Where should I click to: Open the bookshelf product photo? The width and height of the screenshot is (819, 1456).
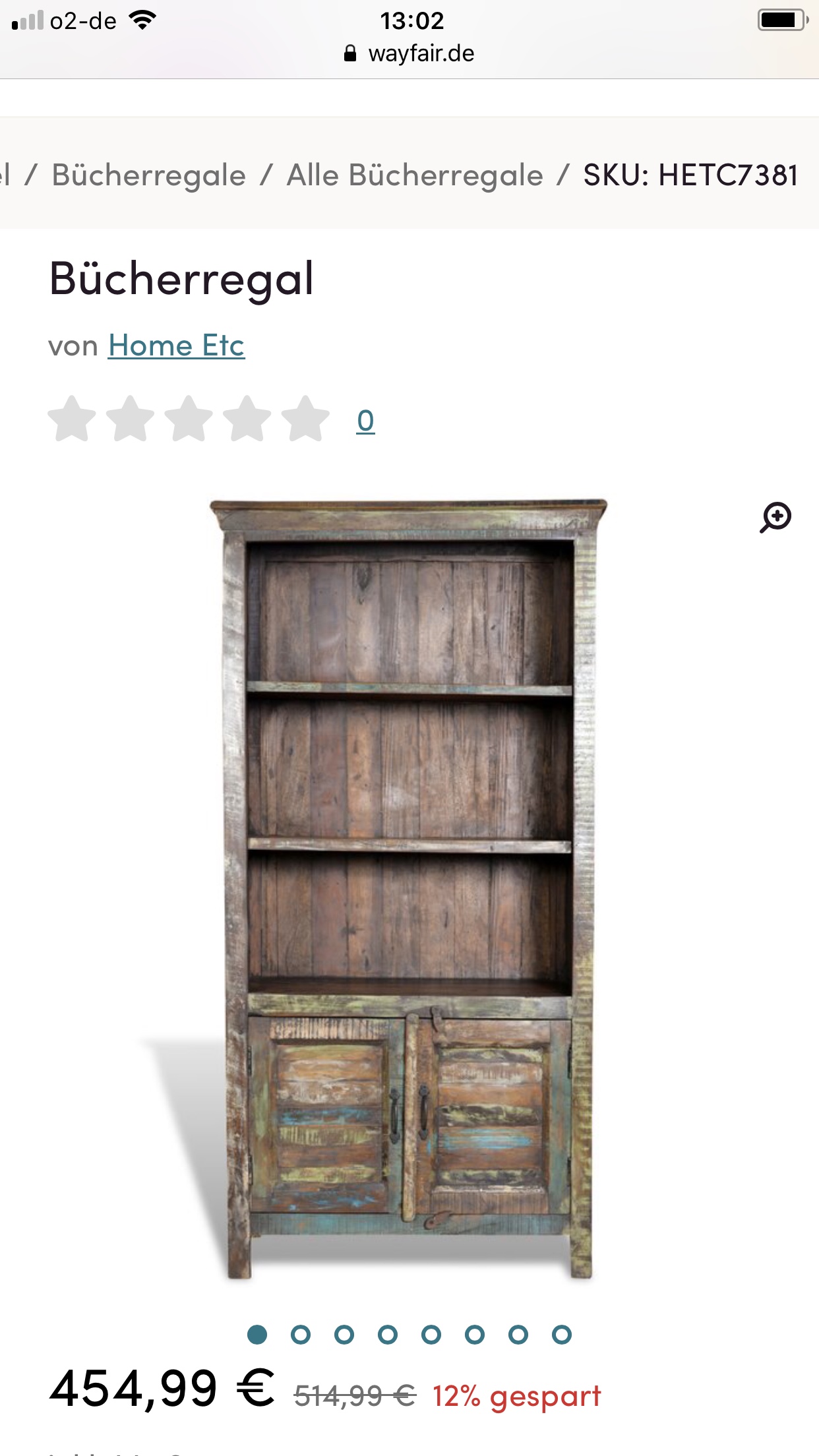coord(409,889)
